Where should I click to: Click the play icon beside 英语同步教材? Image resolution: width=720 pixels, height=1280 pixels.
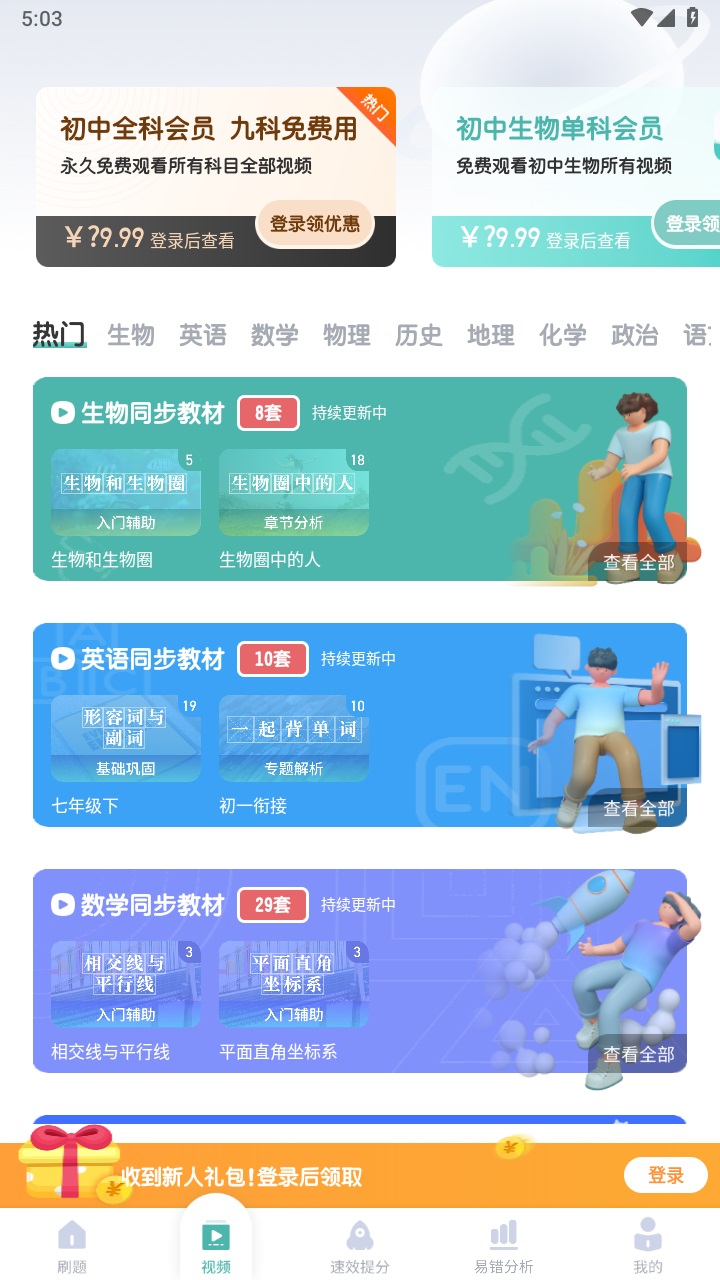62,659
